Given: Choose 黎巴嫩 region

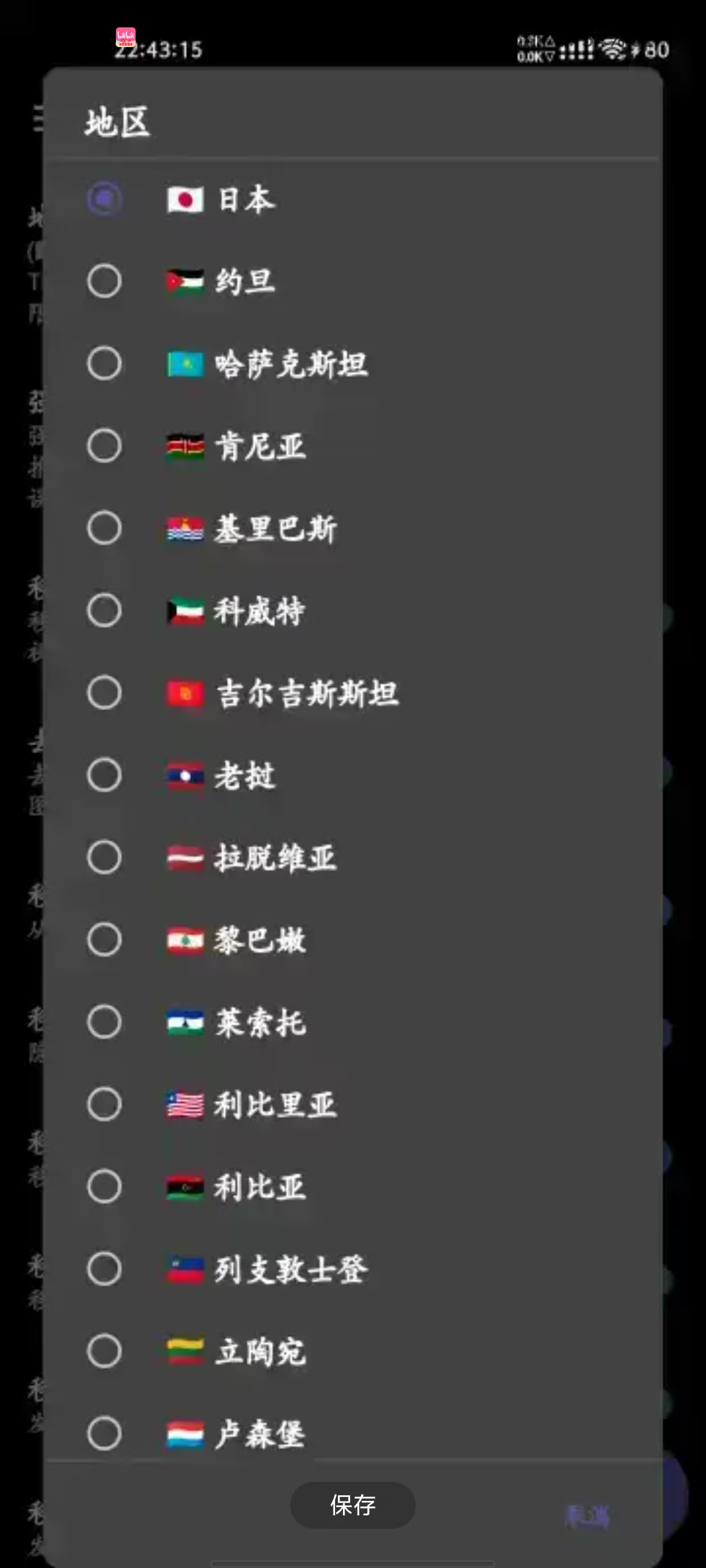Looking at the screenshot, I should 352,940.
